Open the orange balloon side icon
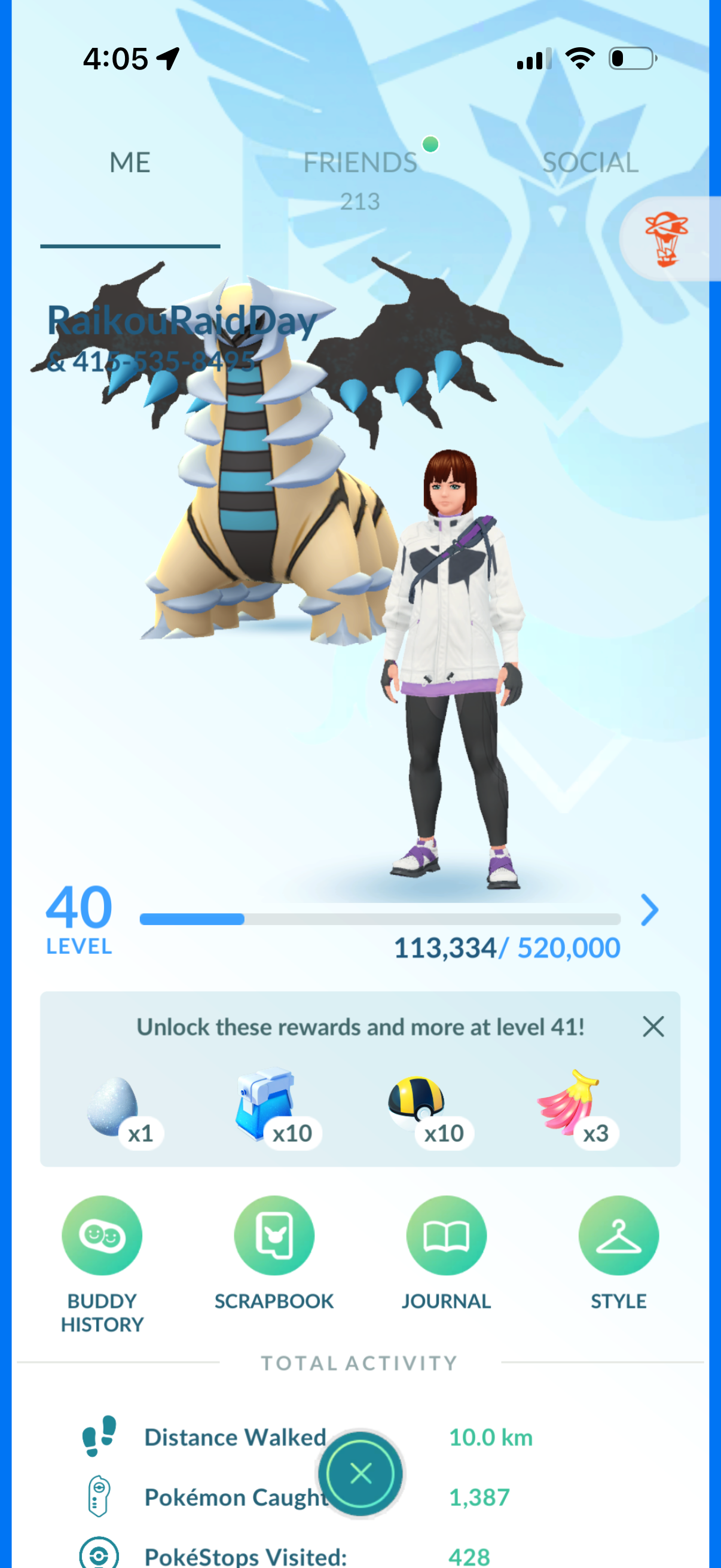721x1568 pixels. (667, 239)
